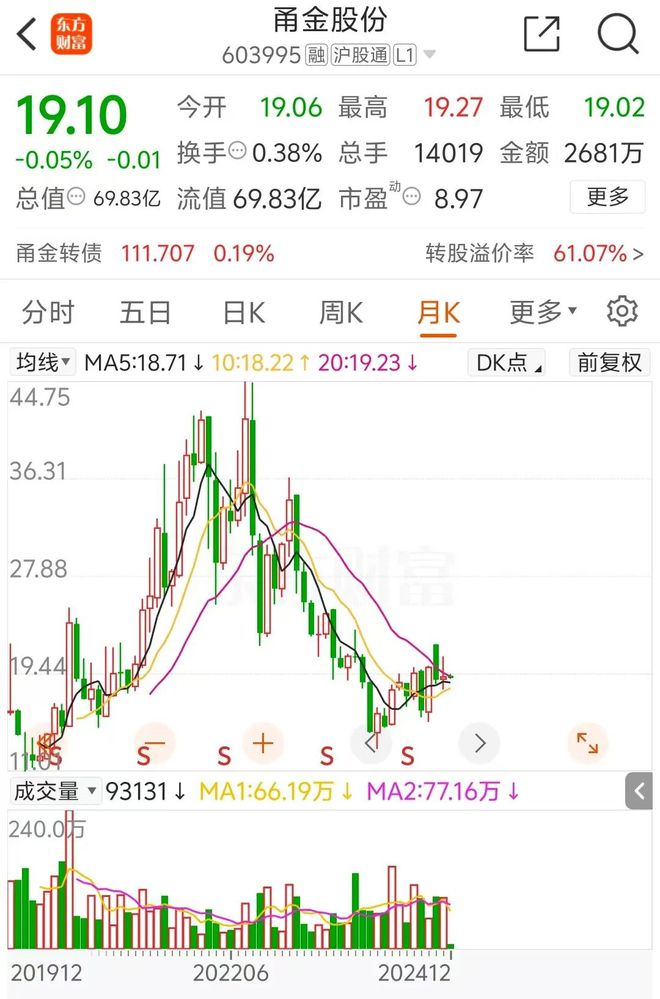The width and height of the screenshot is (660, 999).
Task: Switch to 五日 chart tab
Action: [145, 313]
